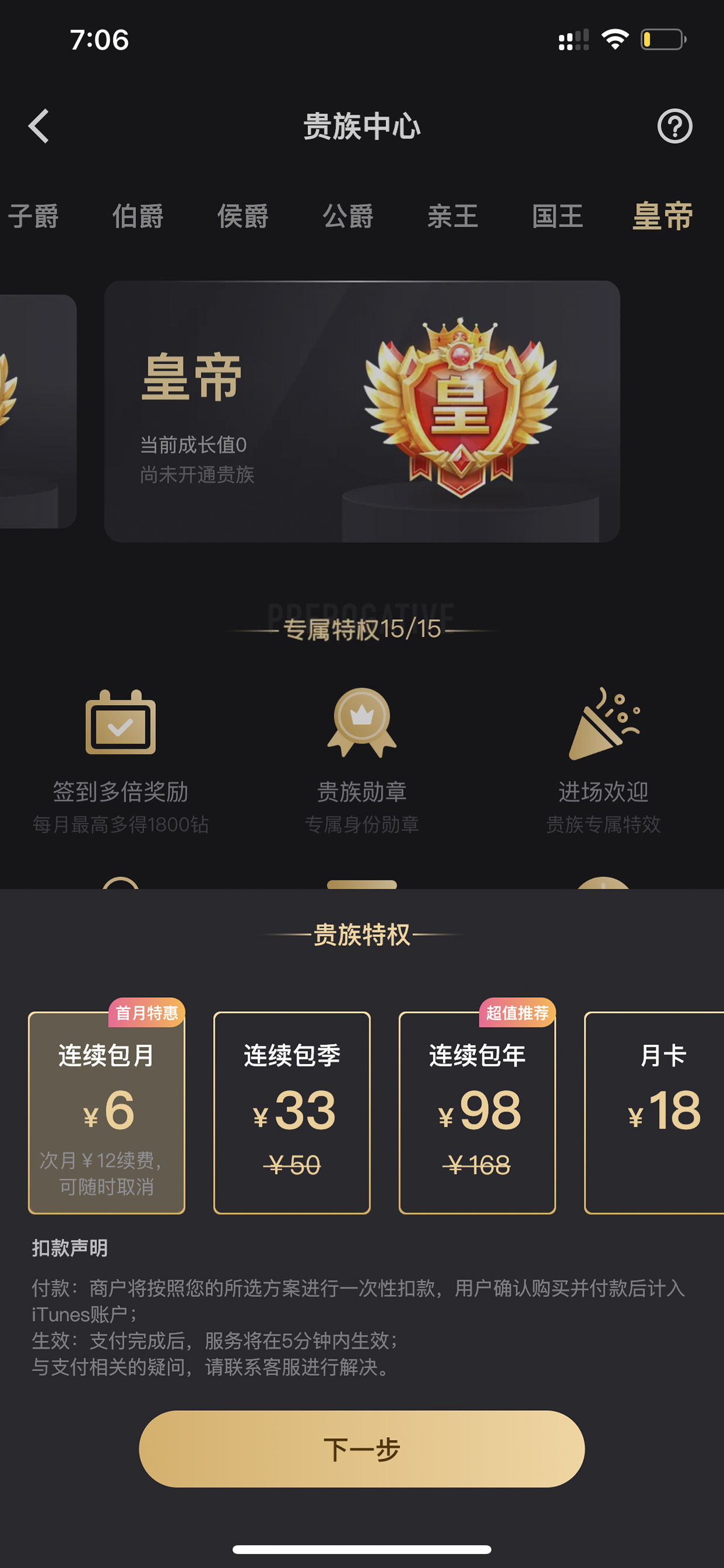Open the 进场欢迎 privilege
Viewport: 724px width, 1568px height.
click(603, 761)
